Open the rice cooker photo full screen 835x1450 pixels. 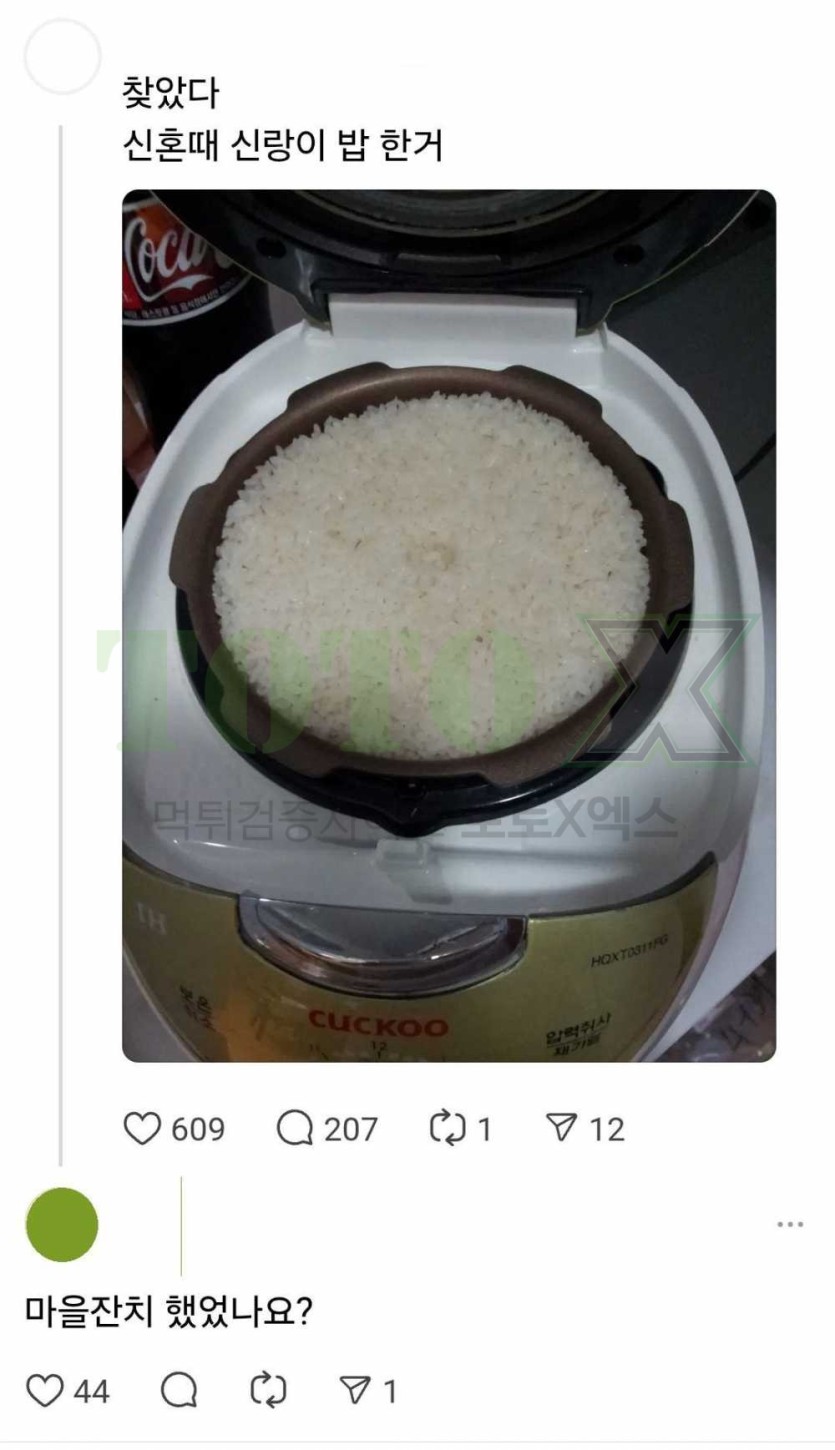pyautogui.click(x=449, y=626)
